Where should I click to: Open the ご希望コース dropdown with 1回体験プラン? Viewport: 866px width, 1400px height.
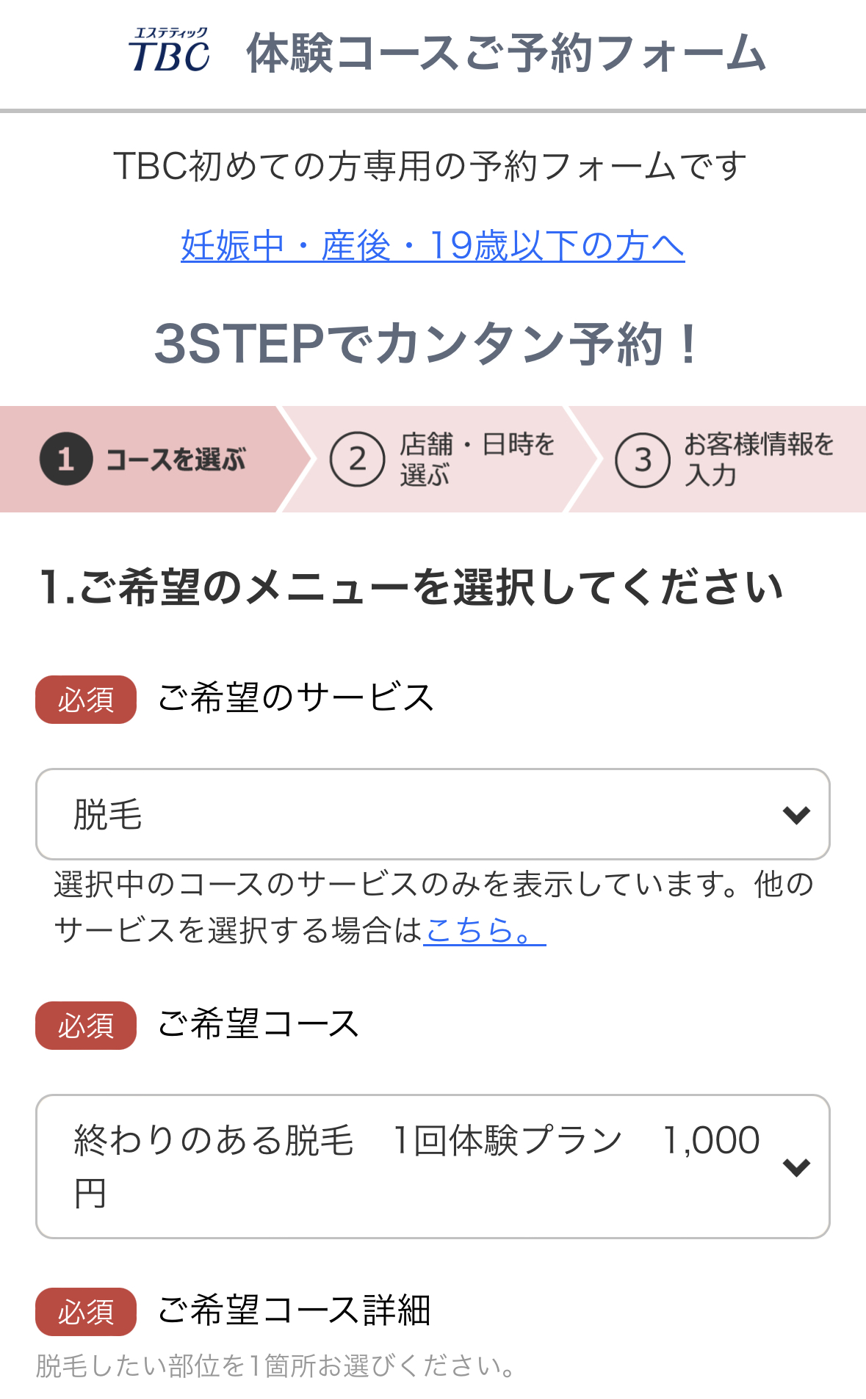pos(433,1167)
